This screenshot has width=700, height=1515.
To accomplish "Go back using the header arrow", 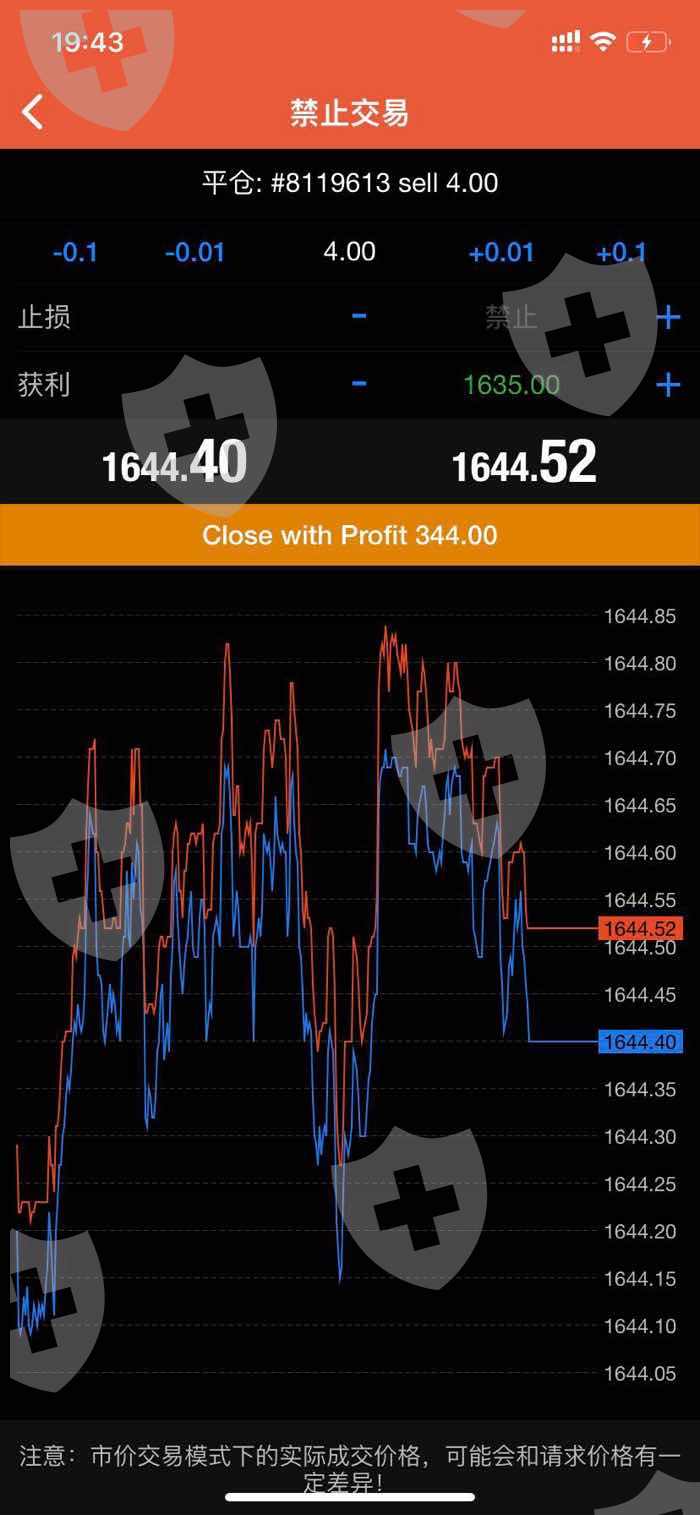I will click(x=33, y=111).
